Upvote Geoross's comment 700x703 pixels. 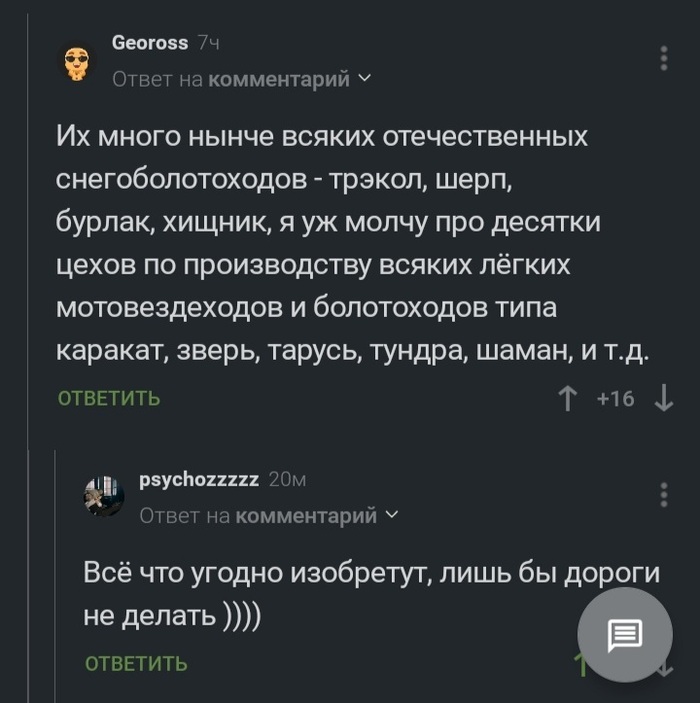(567, 400)
